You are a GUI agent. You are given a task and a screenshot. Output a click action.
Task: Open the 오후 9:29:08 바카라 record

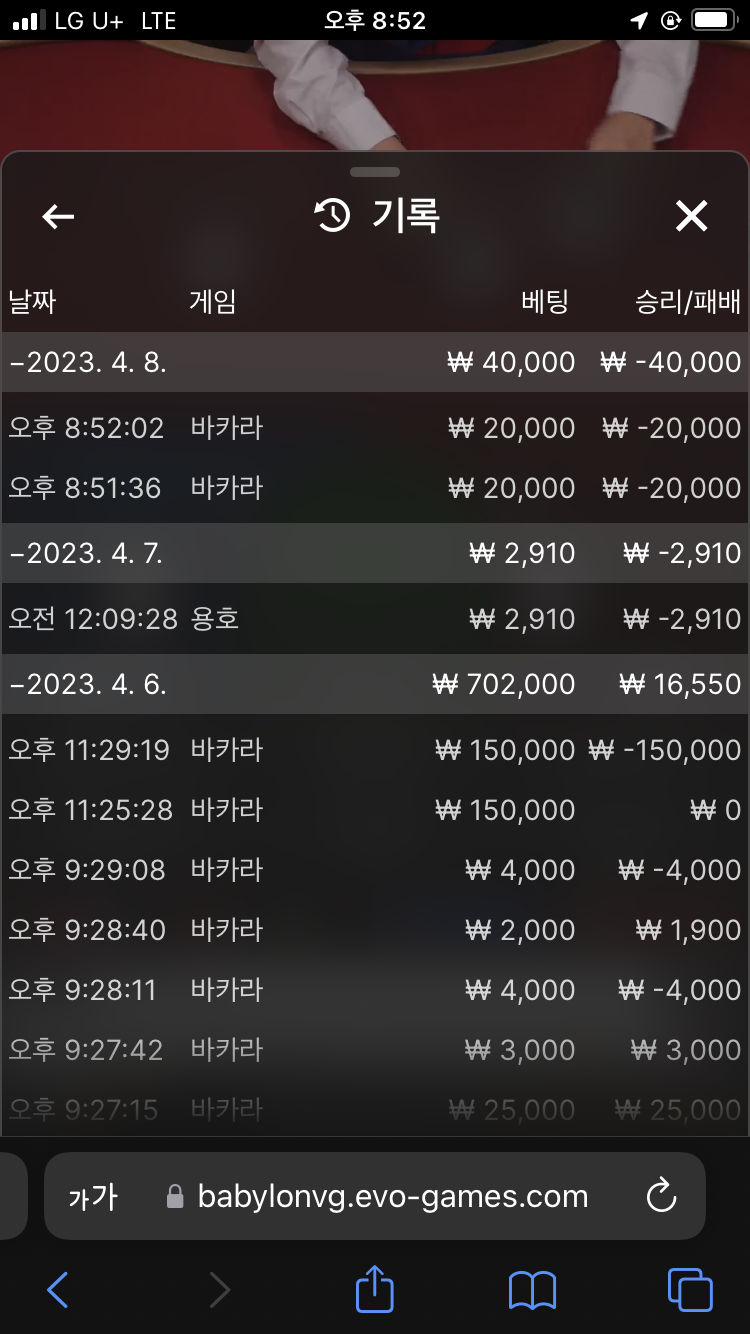375,870
